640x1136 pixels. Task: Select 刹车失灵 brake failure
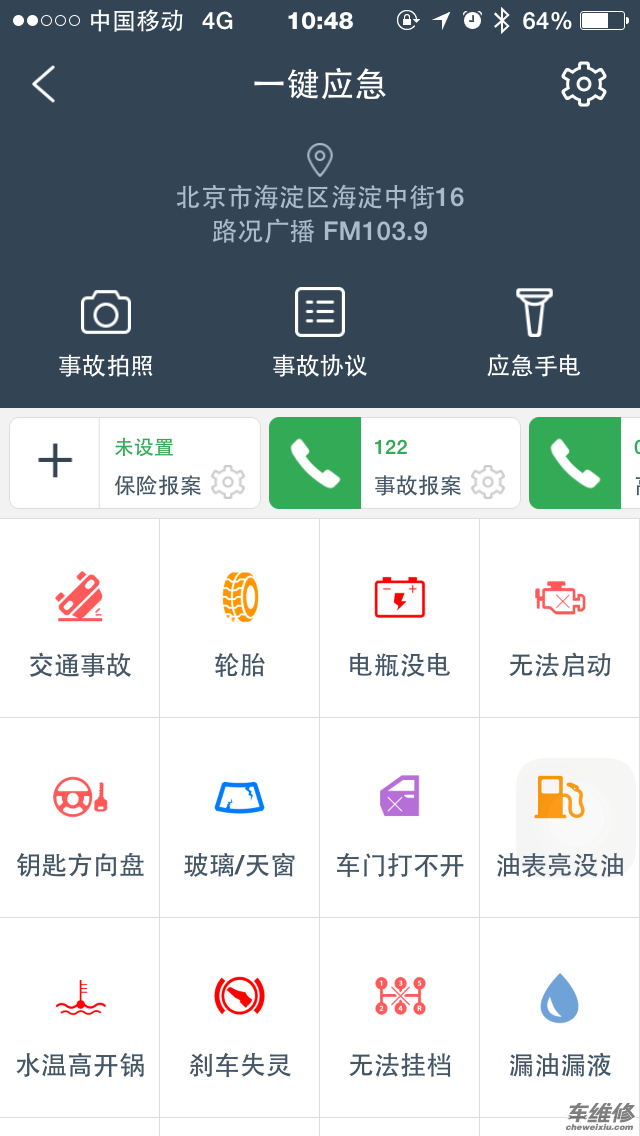point(240,1018)
